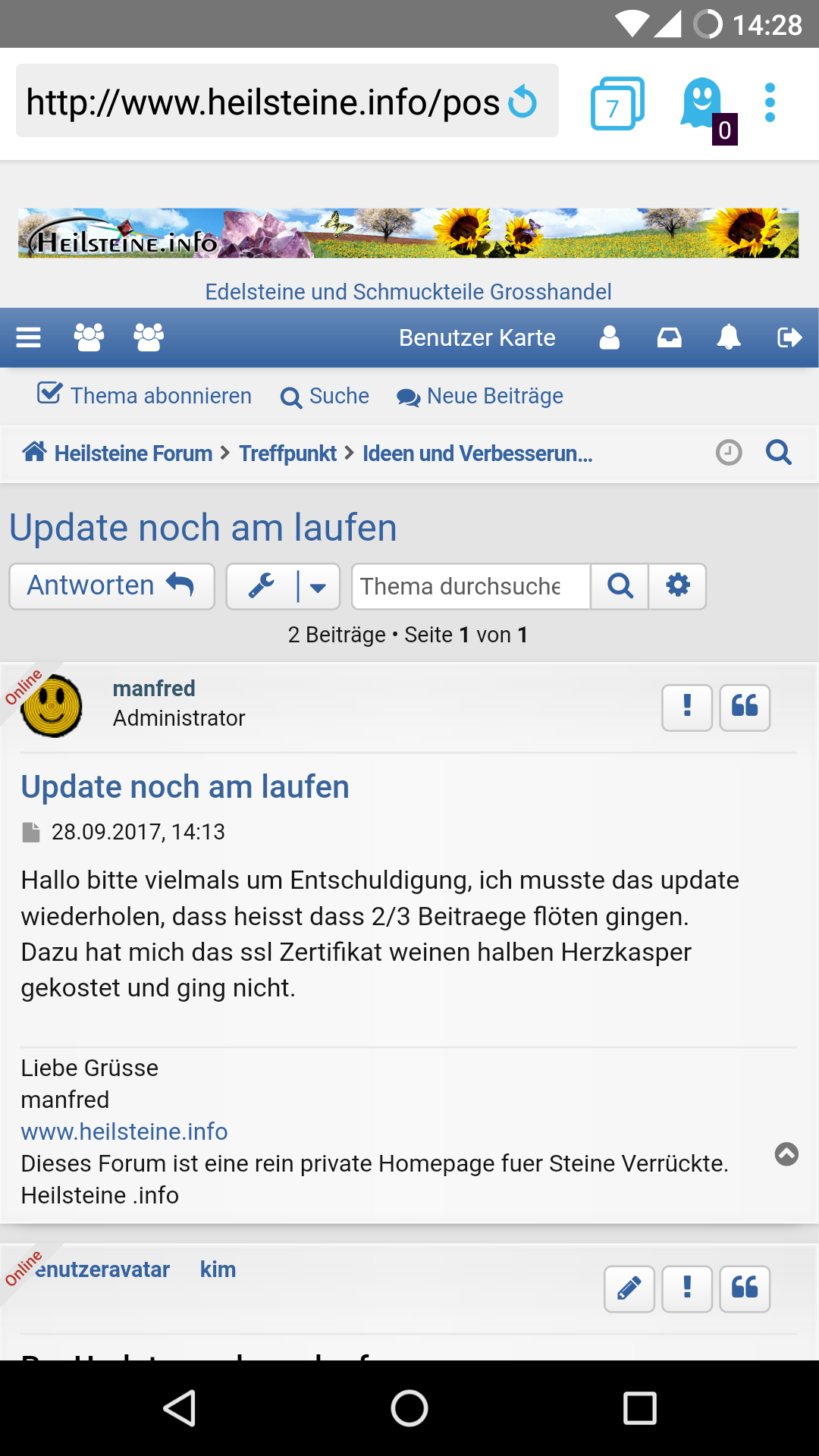Screen dimensions: 819x1456
Task: Quote manfred's post
Action: (x=745, y=708)
